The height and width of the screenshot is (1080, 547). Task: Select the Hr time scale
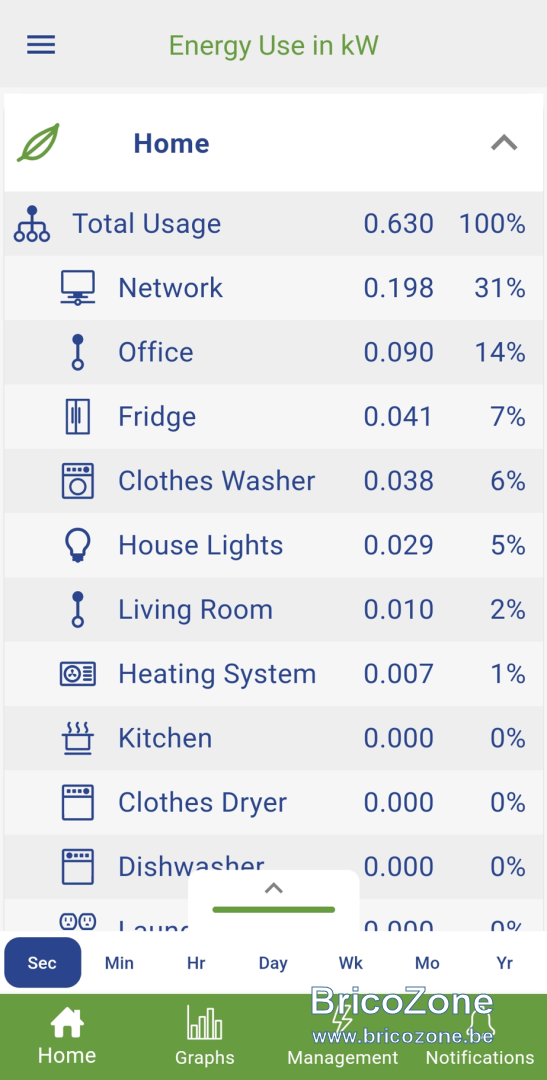(x=196, y=962)
